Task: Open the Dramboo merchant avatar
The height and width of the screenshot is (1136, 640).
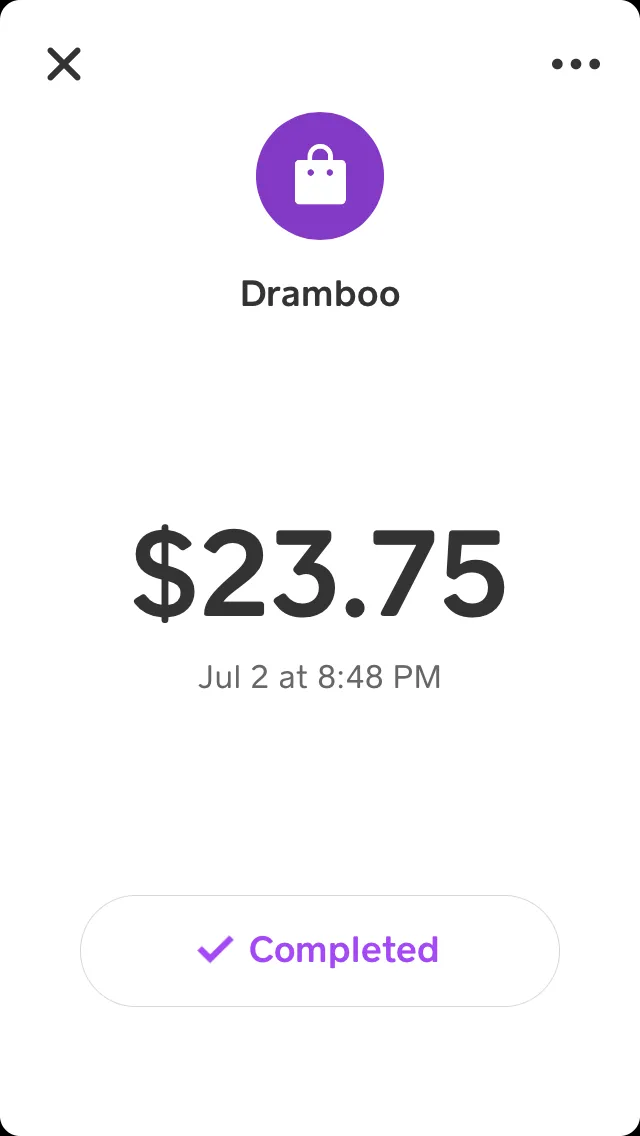Action: [x=320, y=176]
